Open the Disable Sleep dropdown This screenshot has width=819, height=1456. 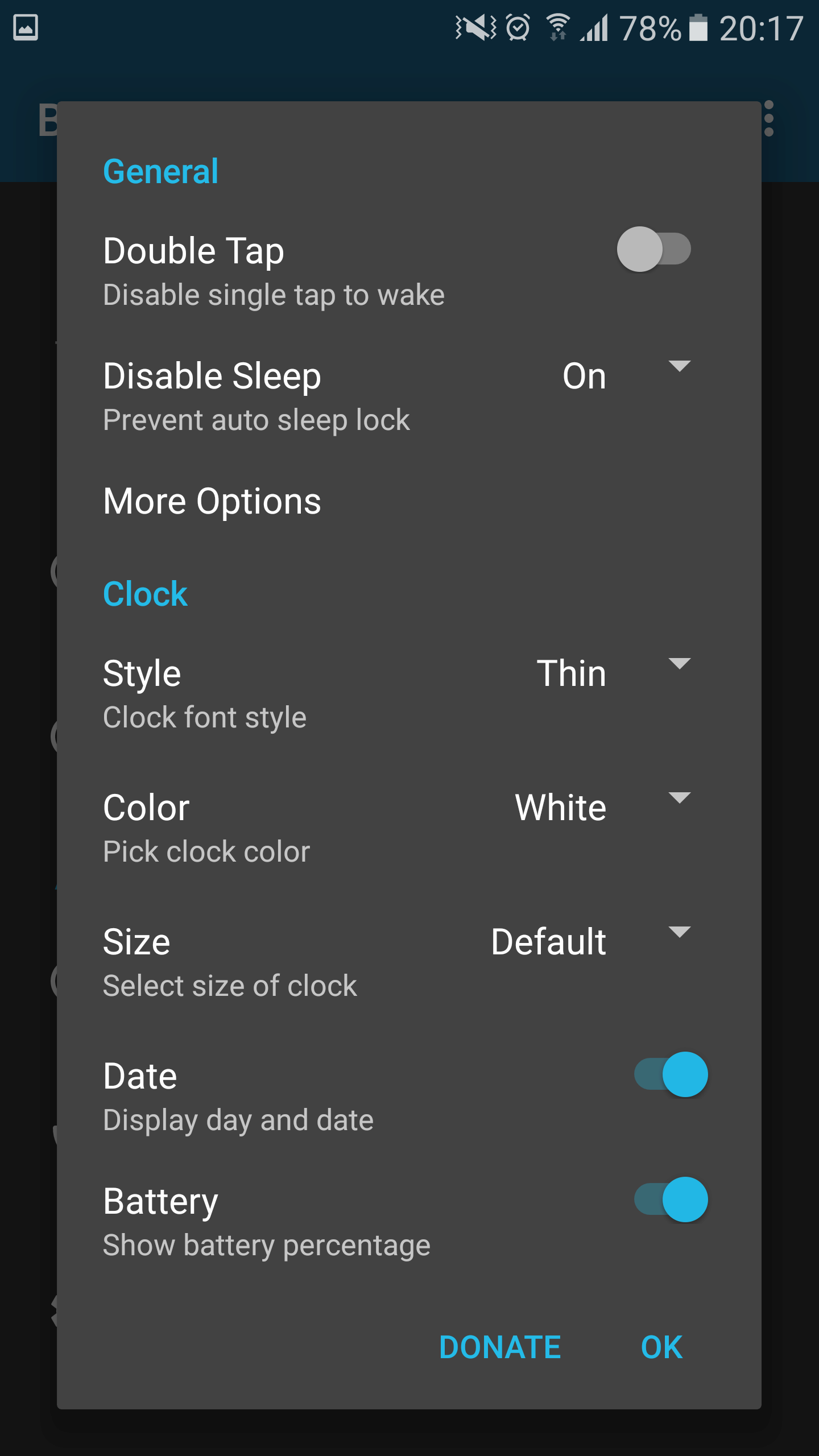click(x=626, y=375)
